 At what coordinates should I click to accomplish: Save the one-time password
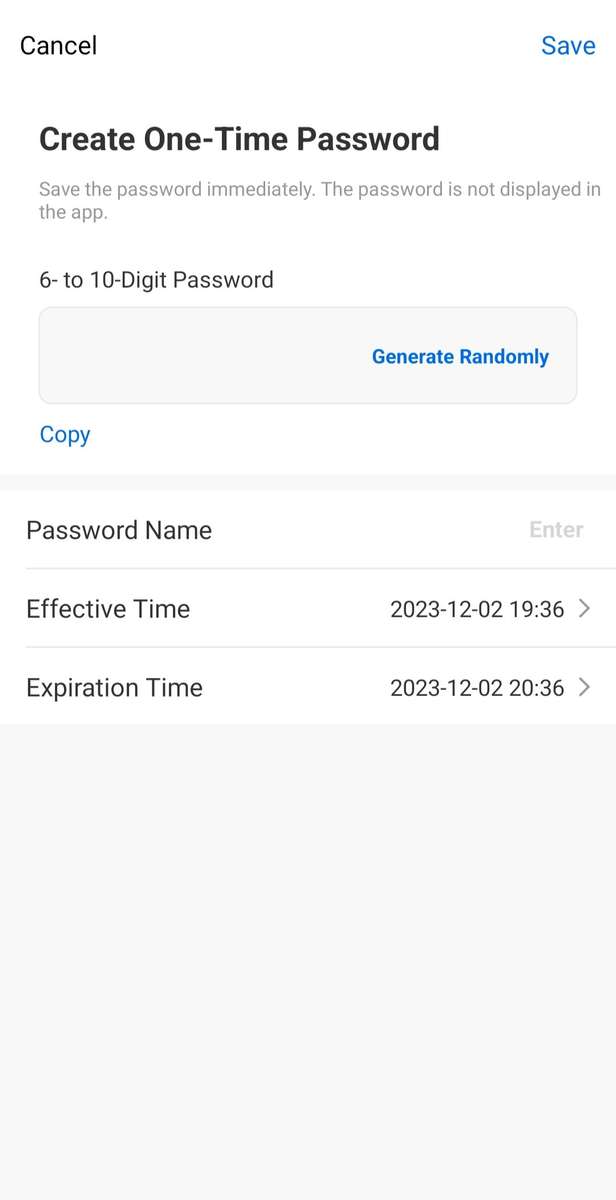click(568, 46)
